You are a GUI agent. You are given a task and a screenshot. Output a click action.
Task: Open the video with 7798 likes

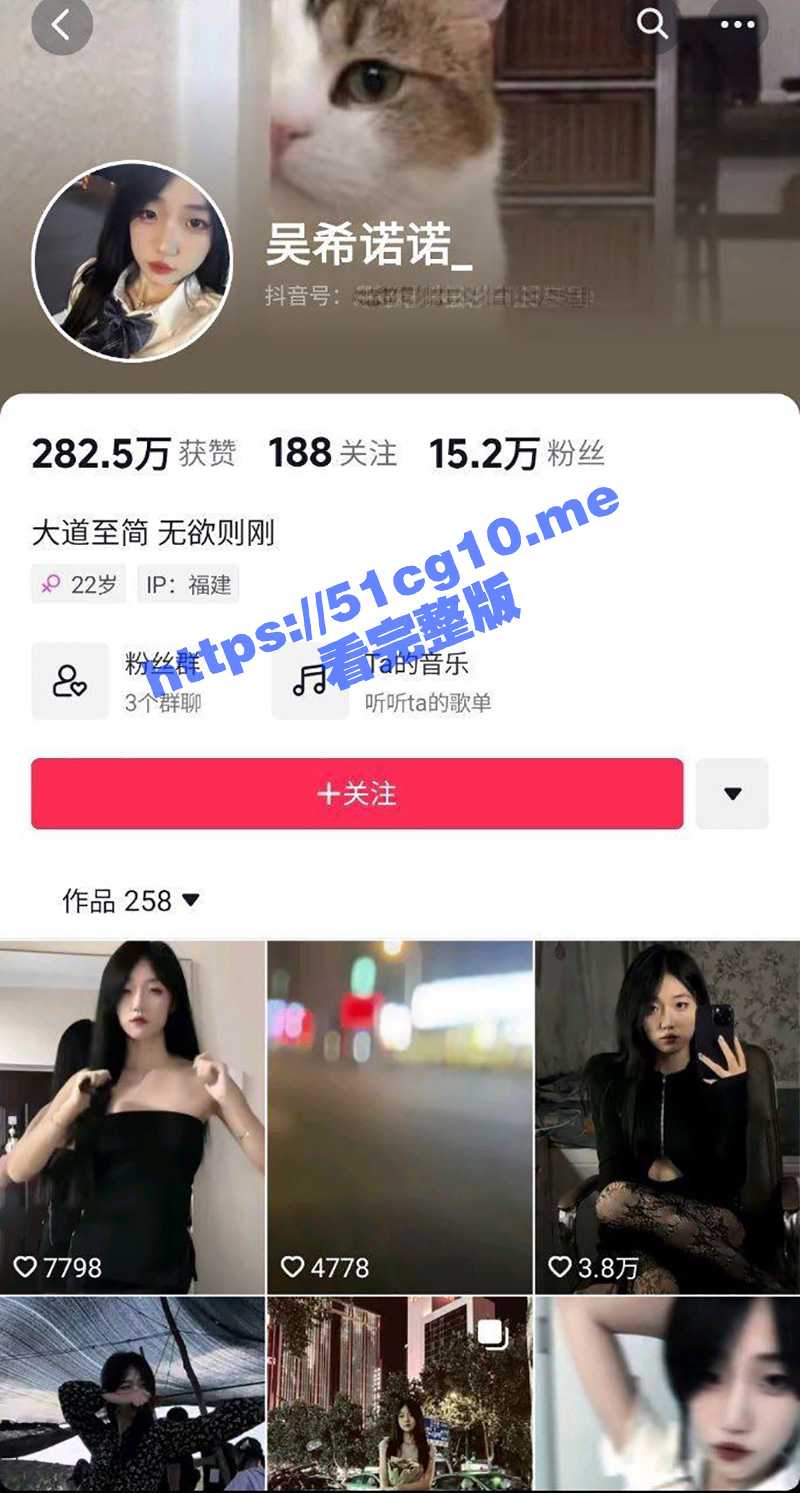(132, 1116)
